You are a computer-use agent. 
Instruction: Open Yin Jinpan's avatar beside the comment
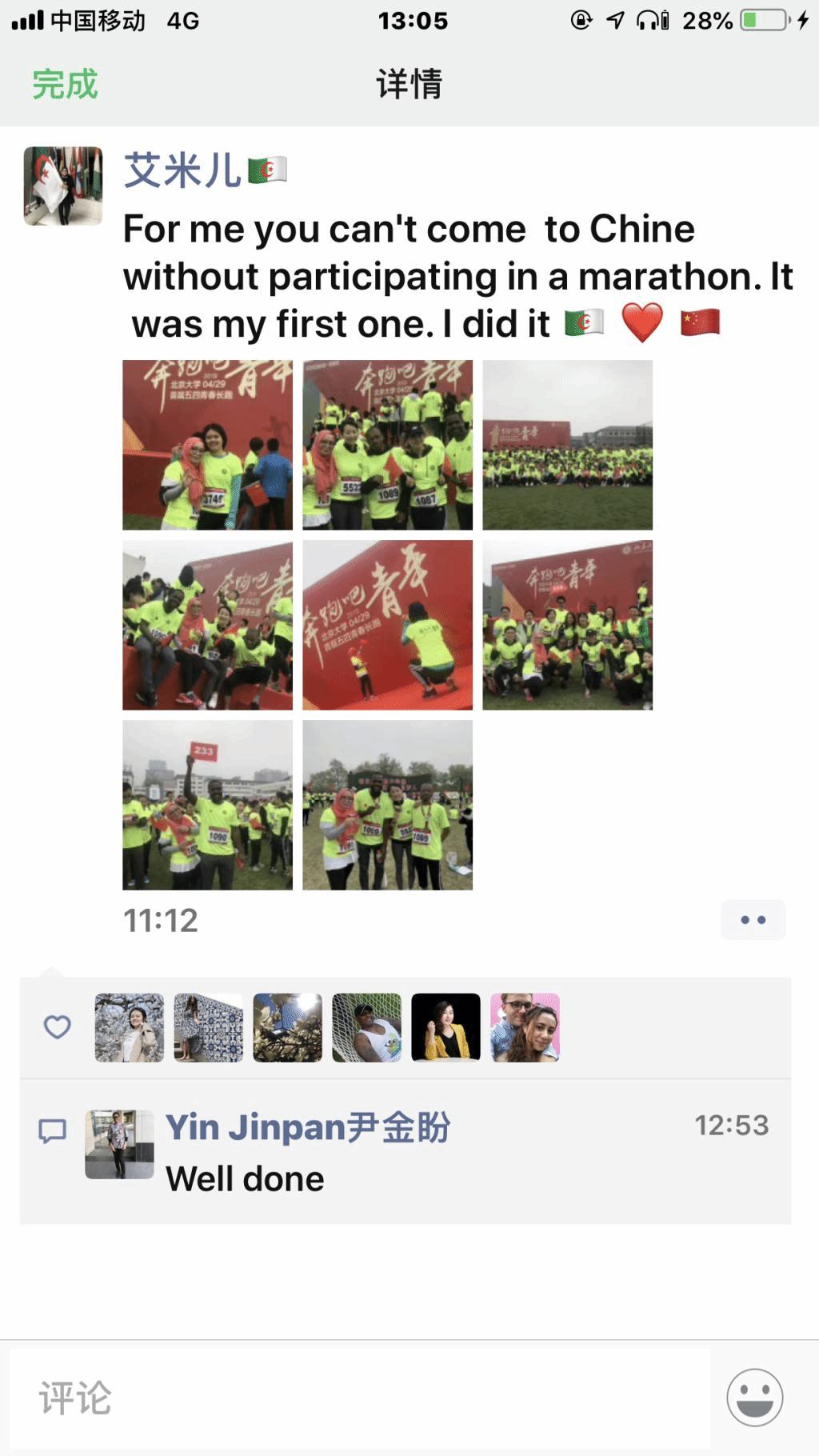[119, 1144]
